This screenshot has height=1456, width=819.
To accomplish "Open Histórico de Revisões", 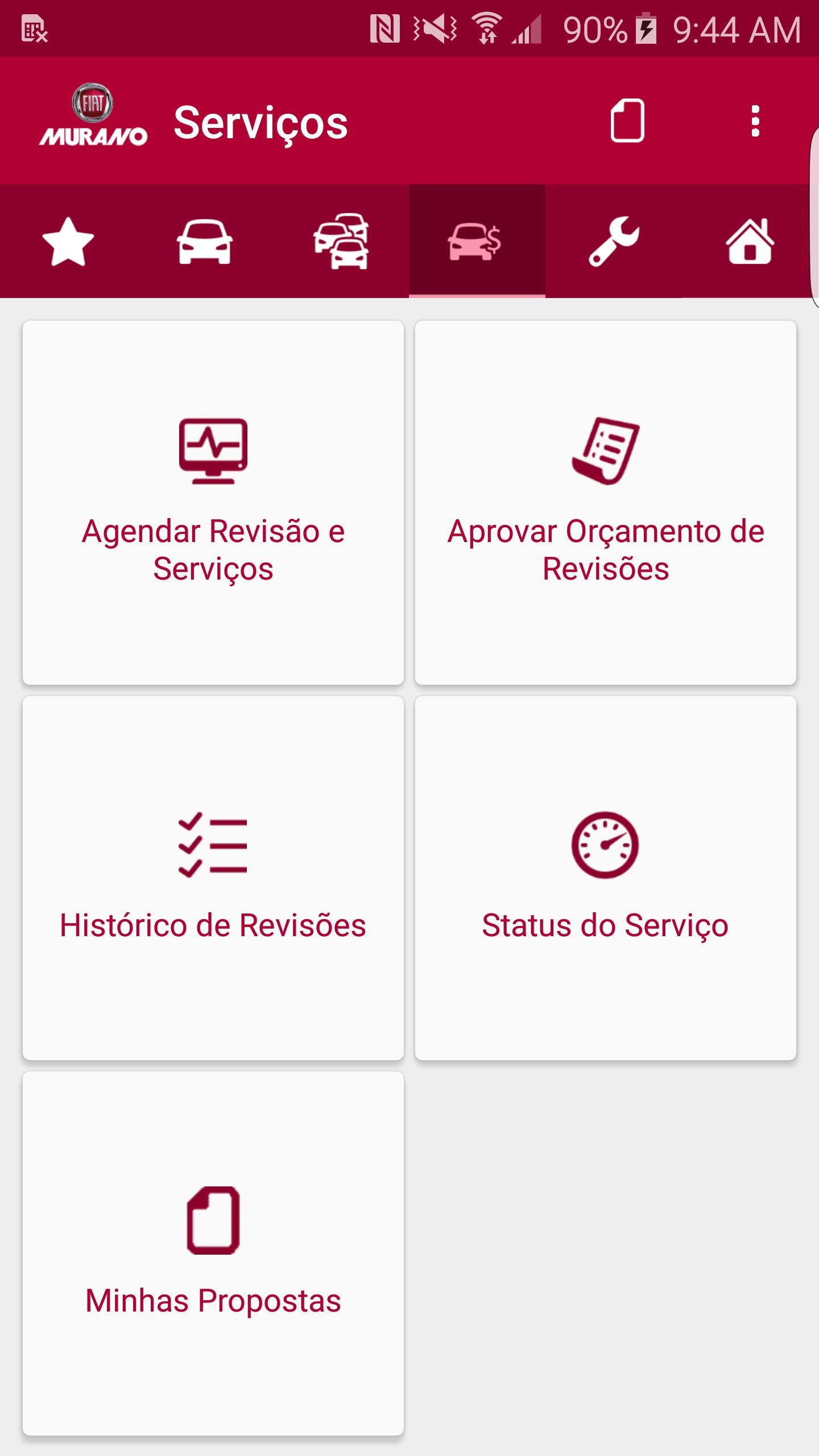I will tap(213, 878).
